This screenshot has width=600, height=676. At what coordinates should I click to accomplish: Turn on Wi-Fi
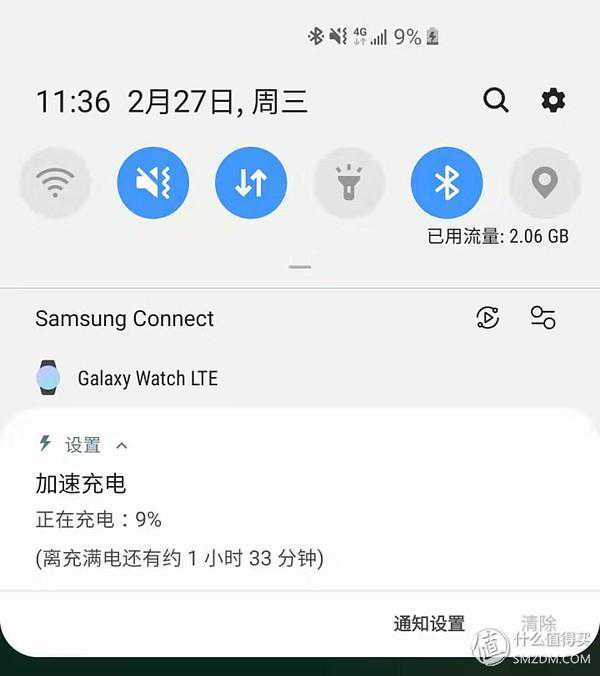coord(55,183)
